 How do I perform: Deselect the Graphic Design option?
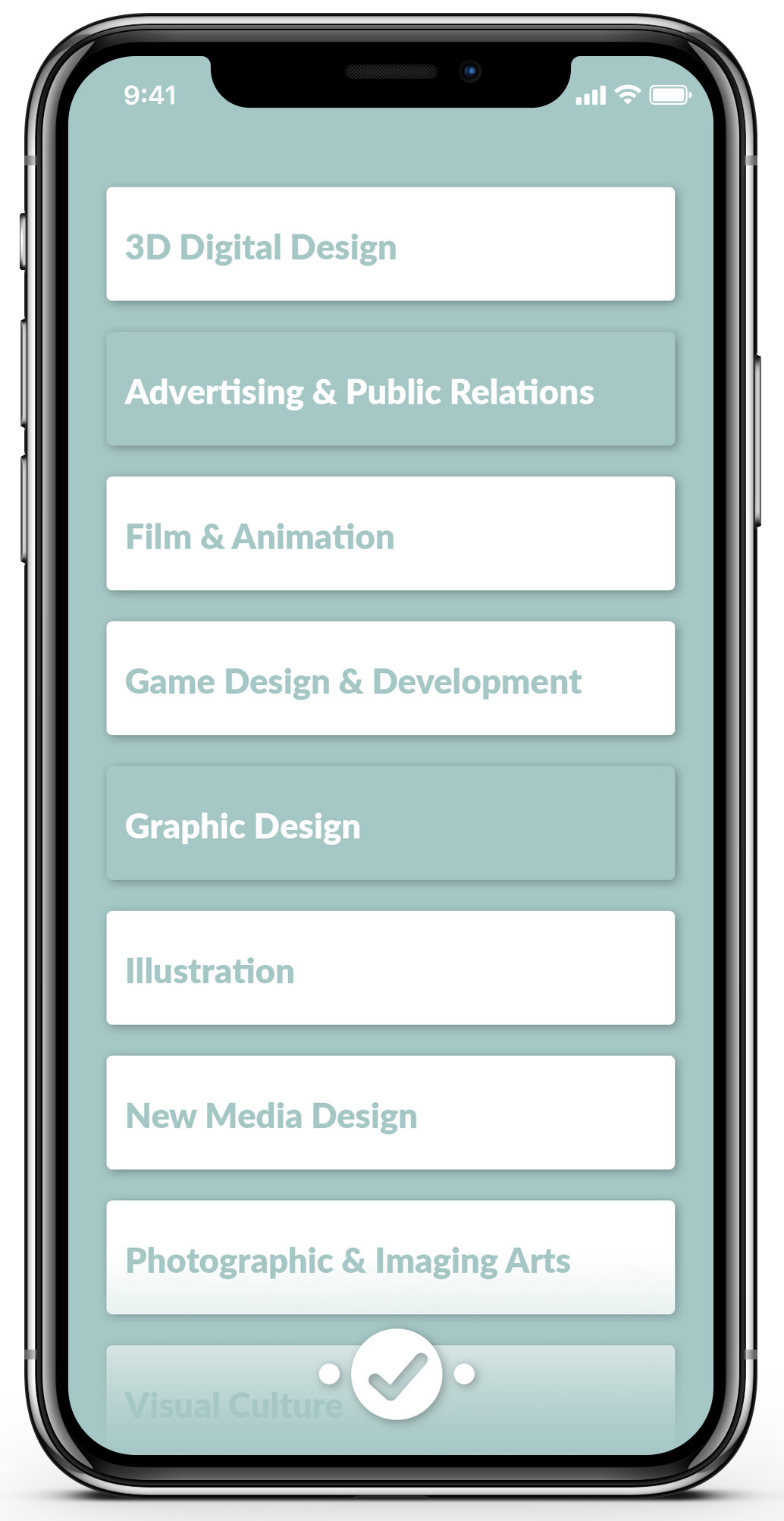pos(390,824)
